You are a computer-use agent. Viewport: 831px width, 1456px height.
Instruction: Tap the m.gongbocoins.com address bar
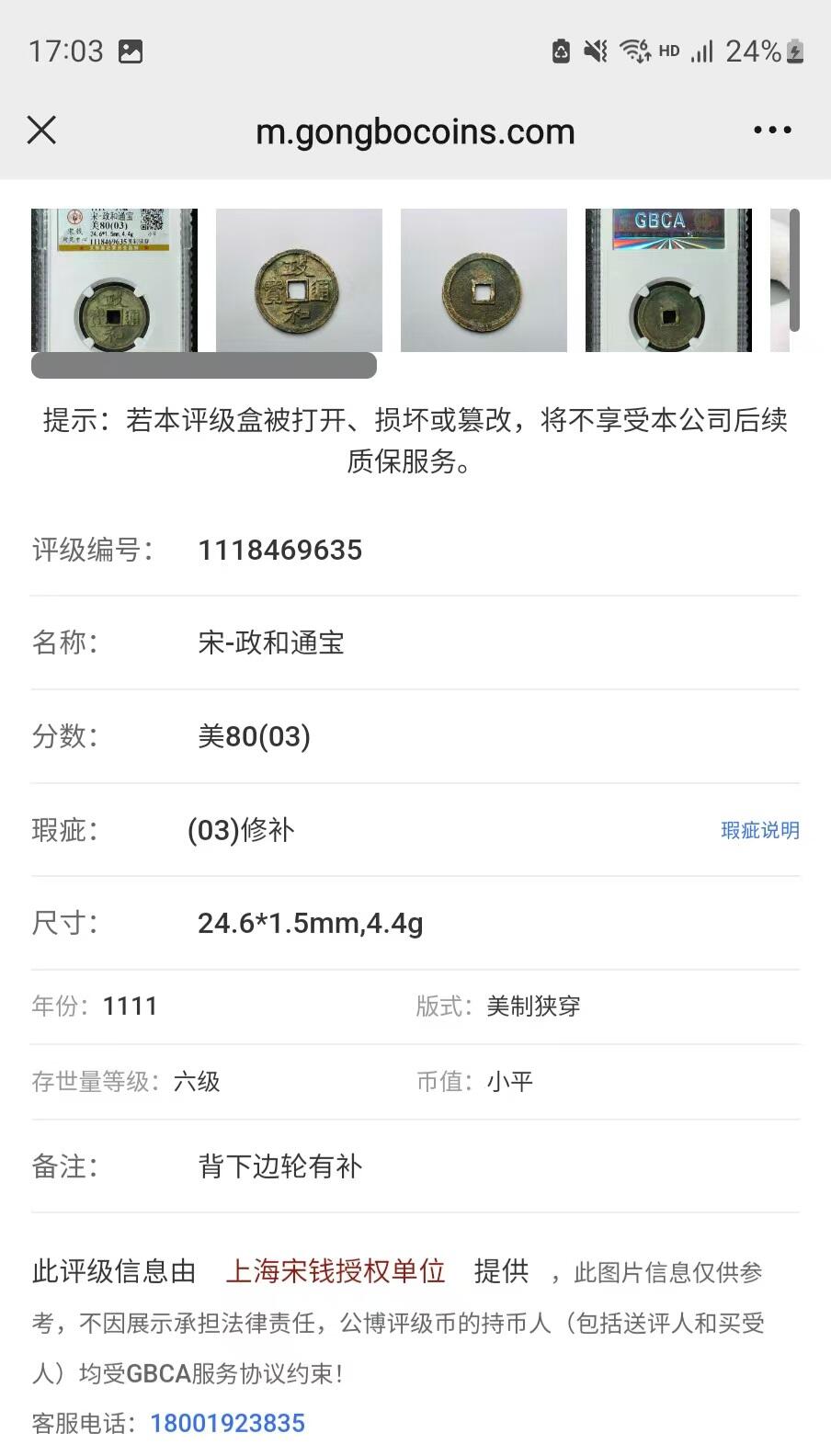[415, 131]
